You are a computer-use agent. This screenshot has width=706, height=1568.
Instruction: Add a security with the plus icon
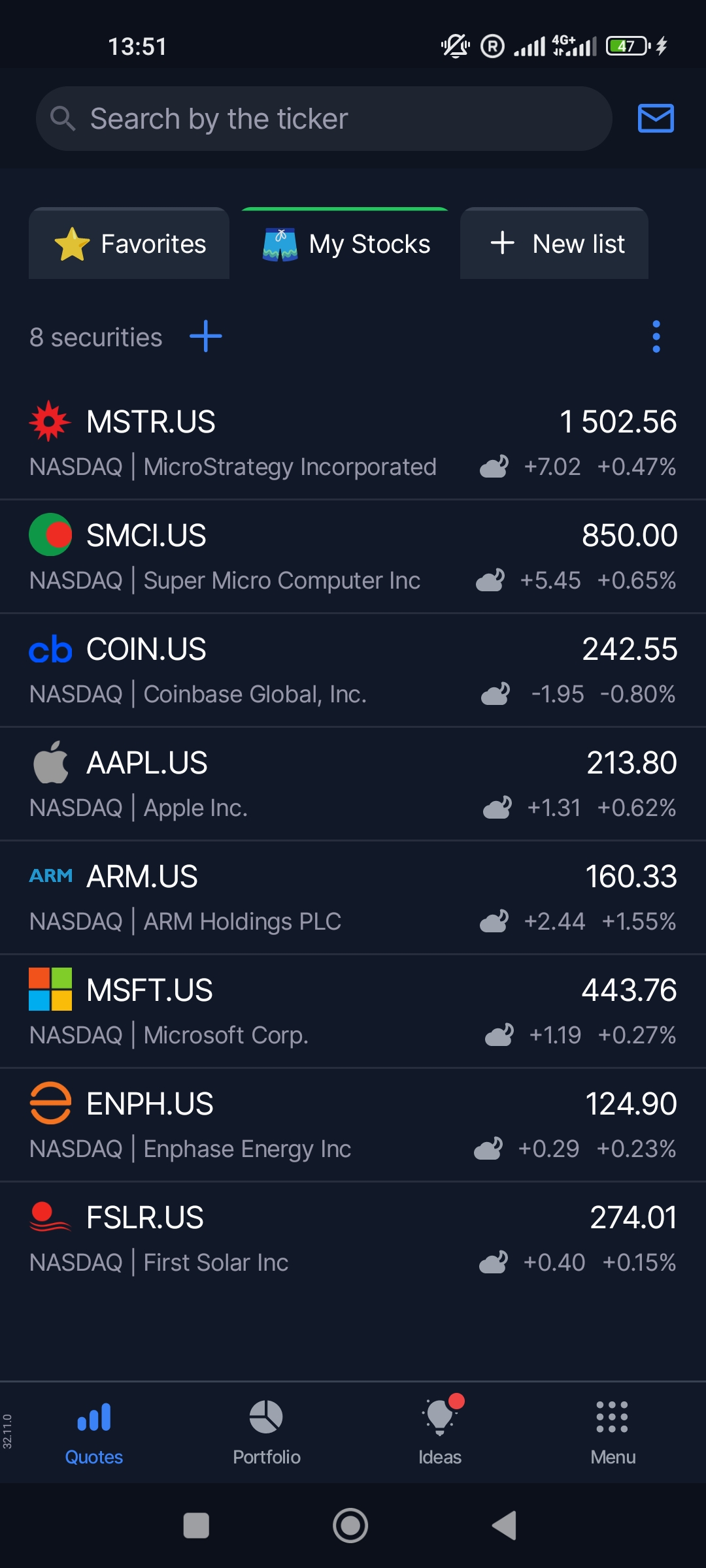pos(206,336)
